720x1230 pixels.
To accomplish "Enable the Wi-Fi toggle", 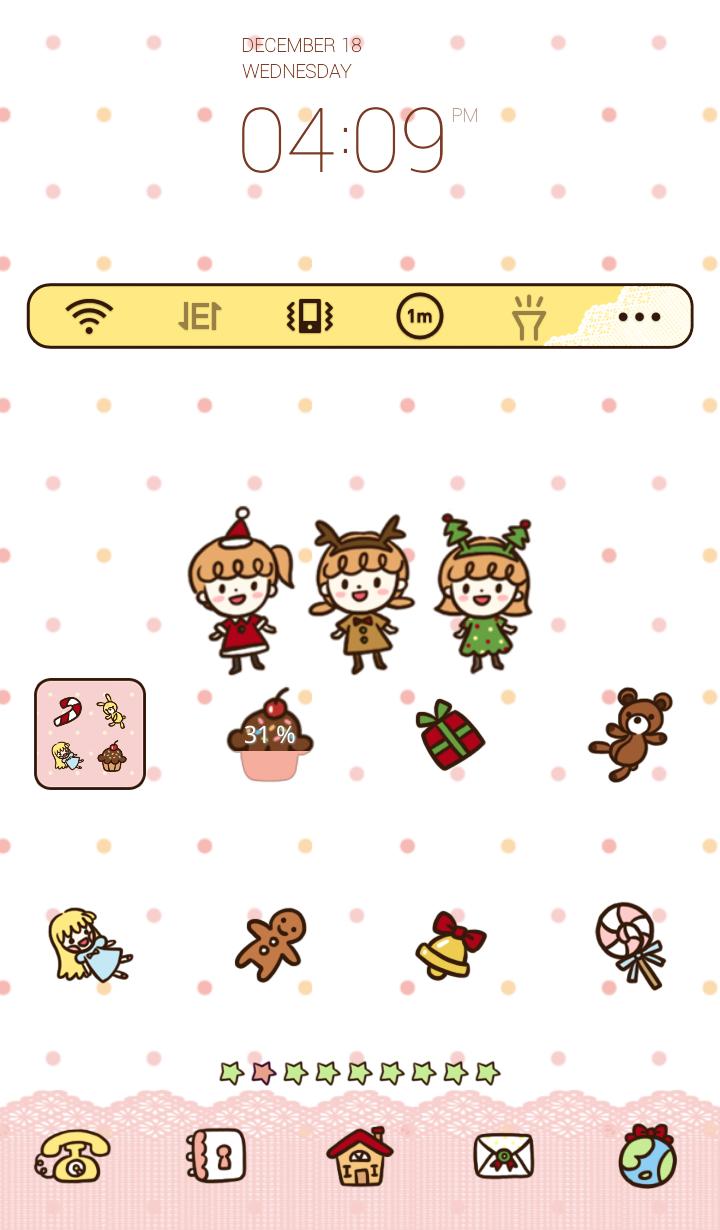I will (89, 316).
